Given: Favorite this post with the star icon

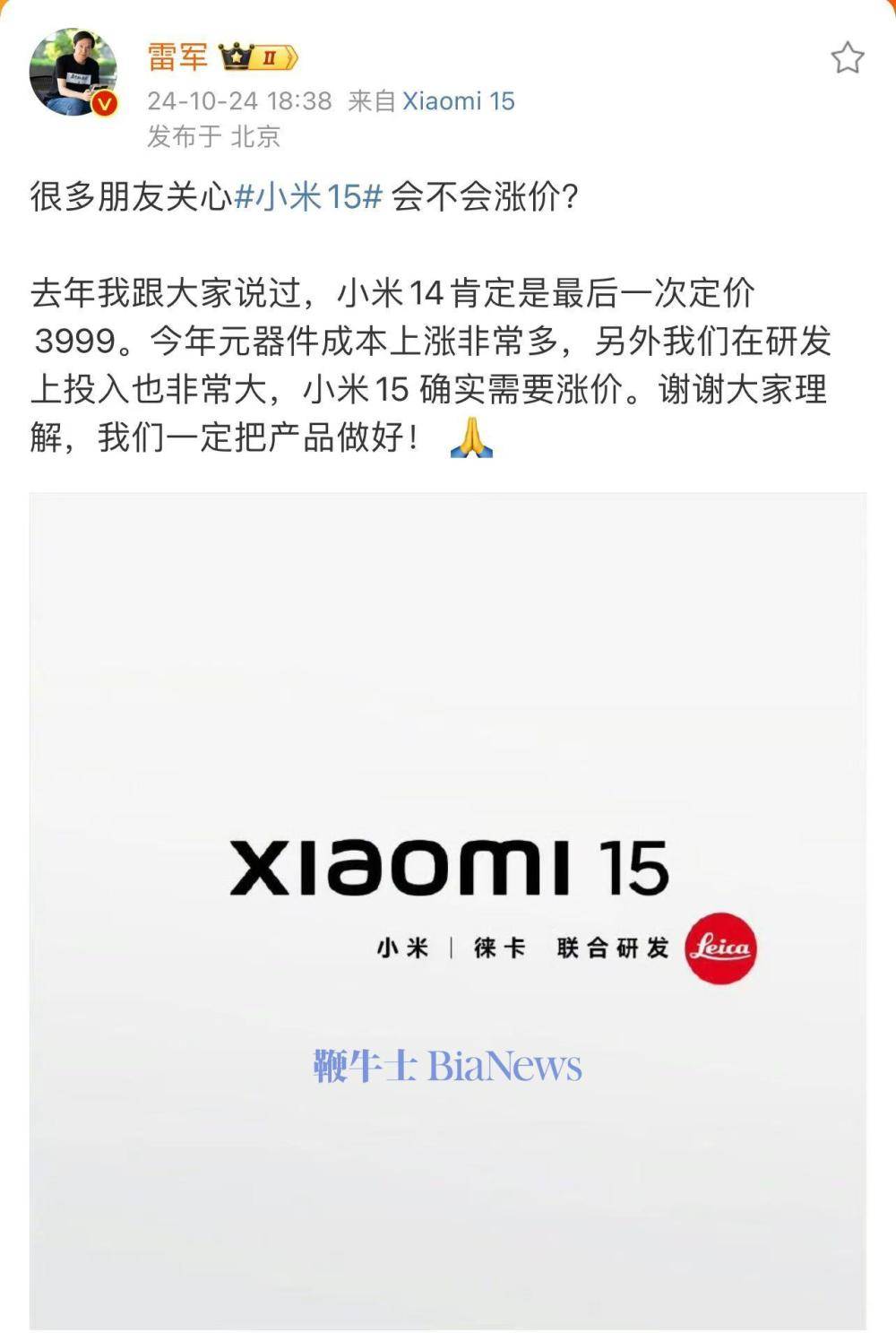Looking at the screenshot, I should coord(847,58).
